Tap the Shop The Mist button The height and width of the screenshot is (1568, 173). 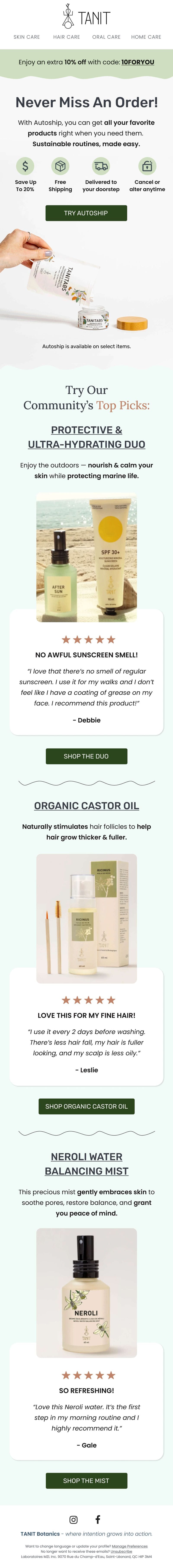tap(86, 1480)
